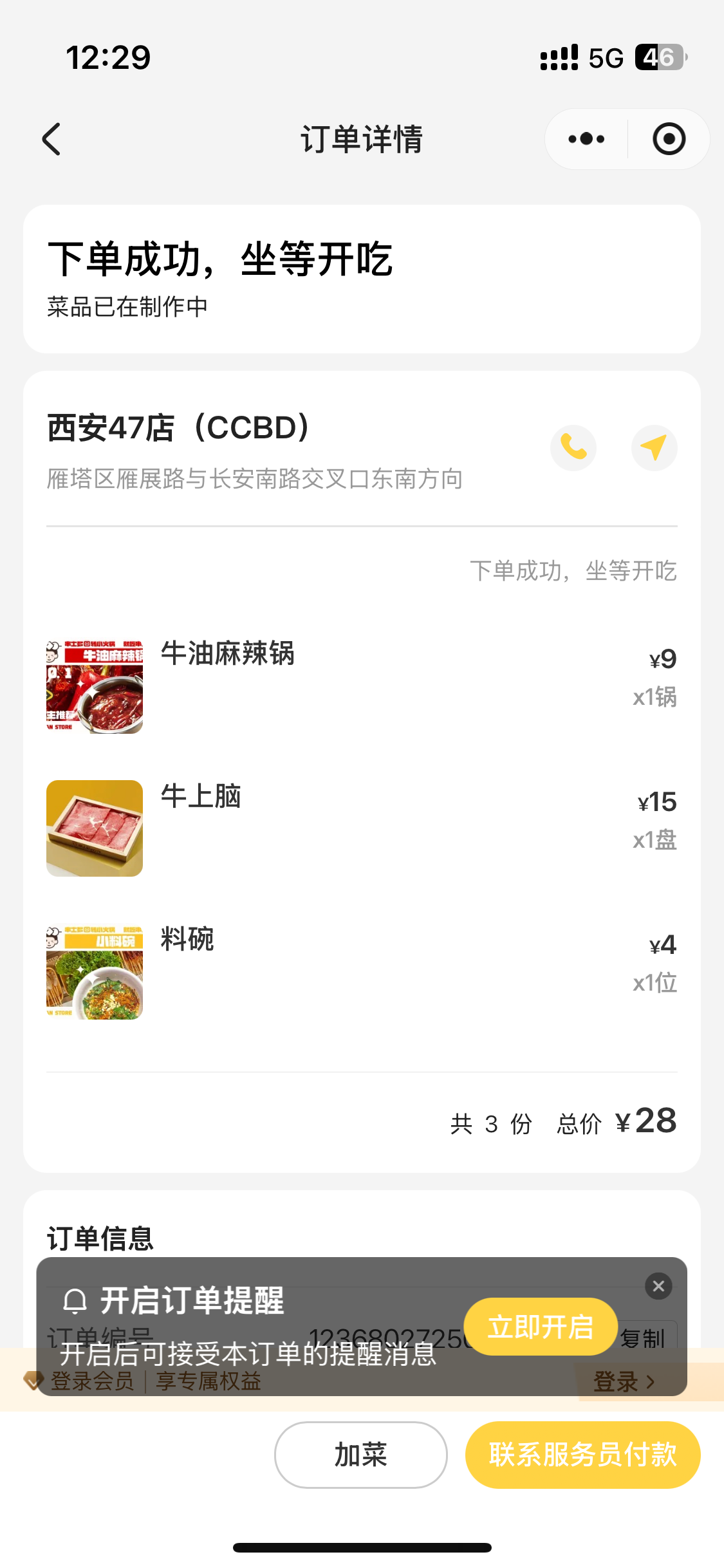Screen dimensions: 724x1568
Task: View the 牛油麻辣锅 dish image
Action: (95, 687)
